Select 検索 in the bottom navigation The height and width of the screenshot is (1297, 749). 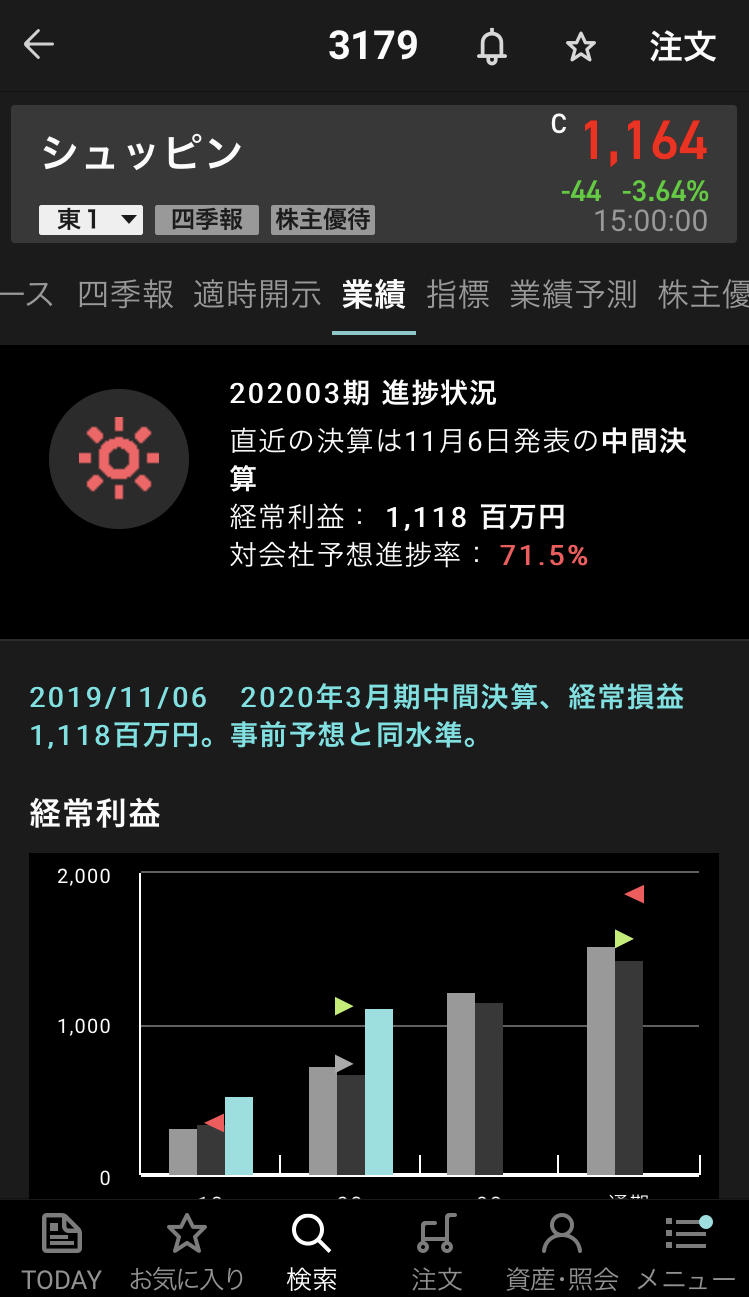[x=312, y=1250]
